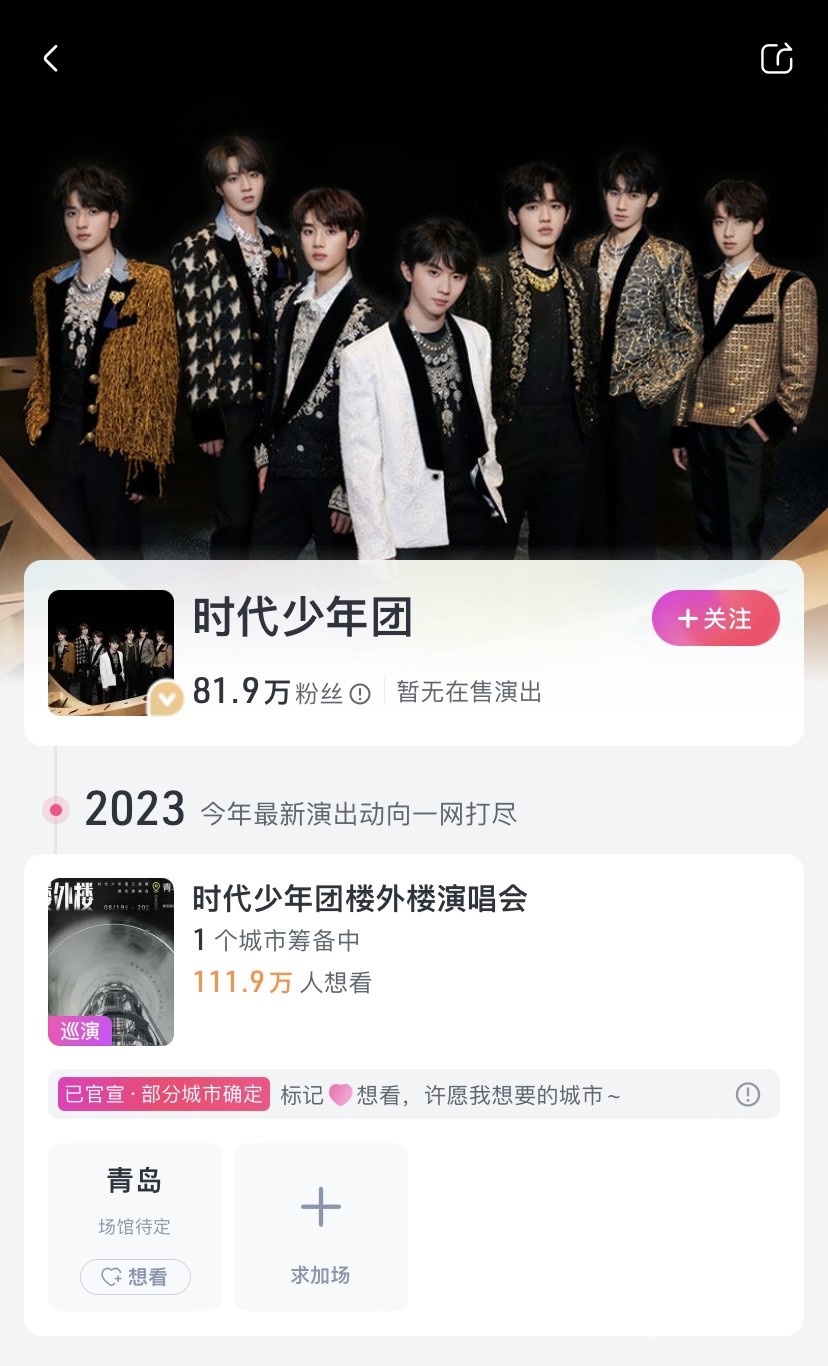Follow 时代少年团 with the 关注 button

715,619
